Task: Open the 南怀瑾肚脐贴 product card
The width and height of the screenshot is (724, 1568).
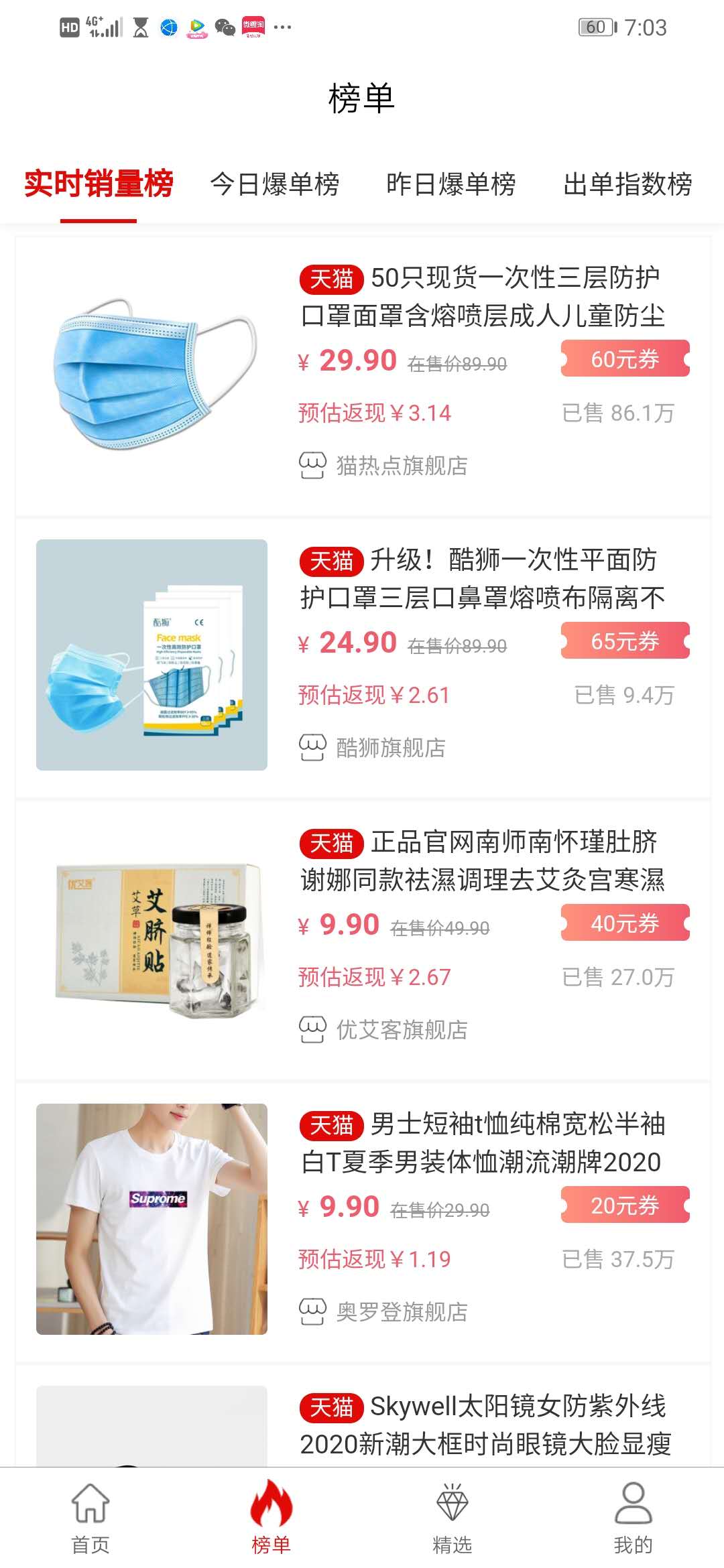Action: coord(481,860)
